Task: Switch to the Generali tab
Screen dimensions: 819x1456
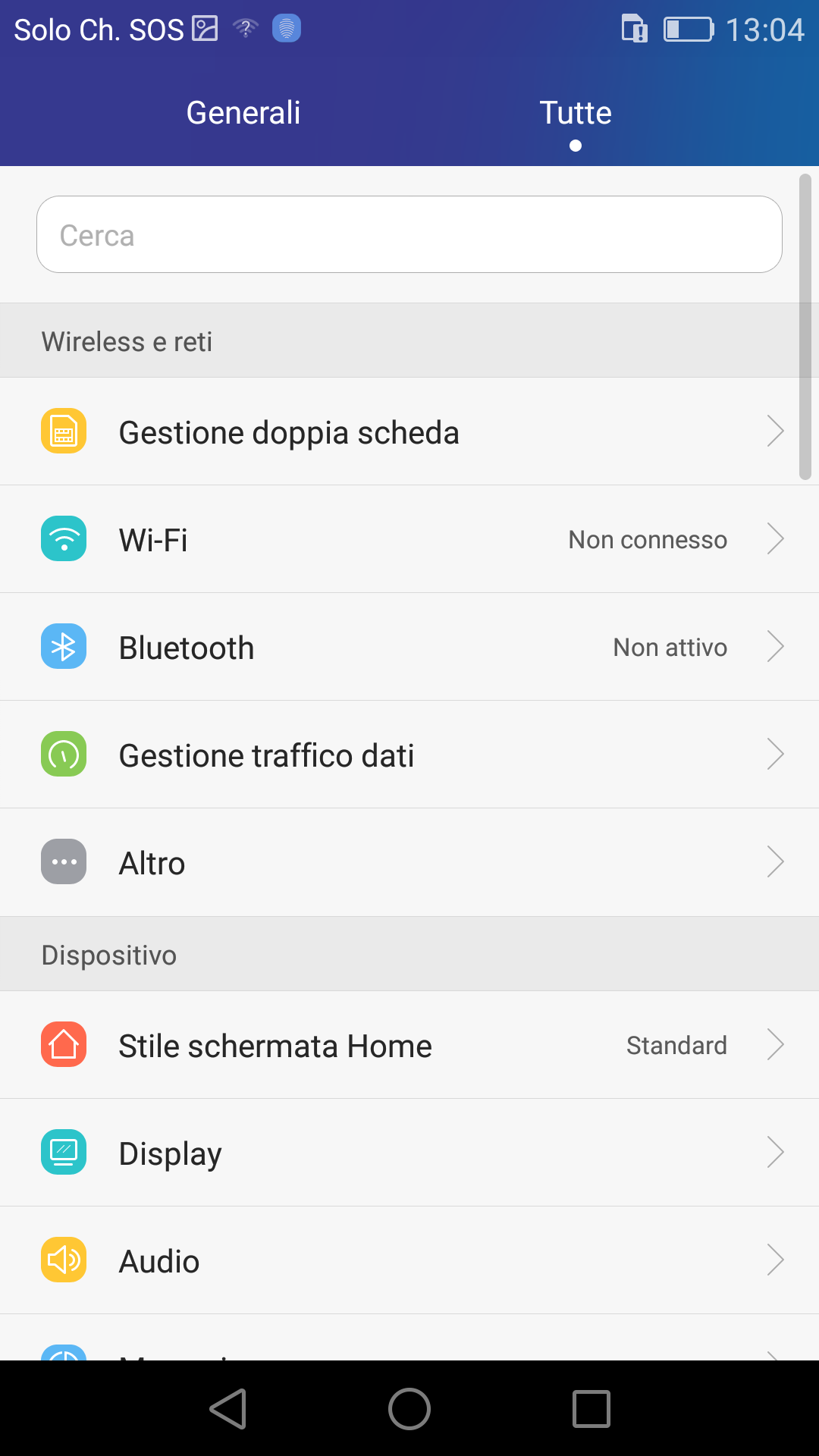Action: pyautogui.click(x=243, y=113)
